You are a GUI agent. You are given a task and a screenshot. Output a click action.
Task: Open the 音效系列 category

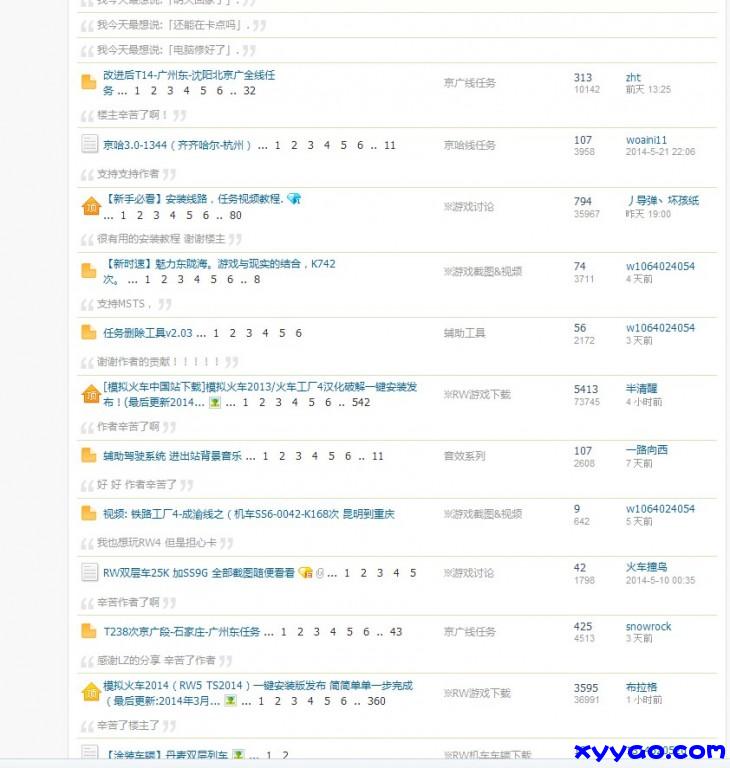pos(464,456)
